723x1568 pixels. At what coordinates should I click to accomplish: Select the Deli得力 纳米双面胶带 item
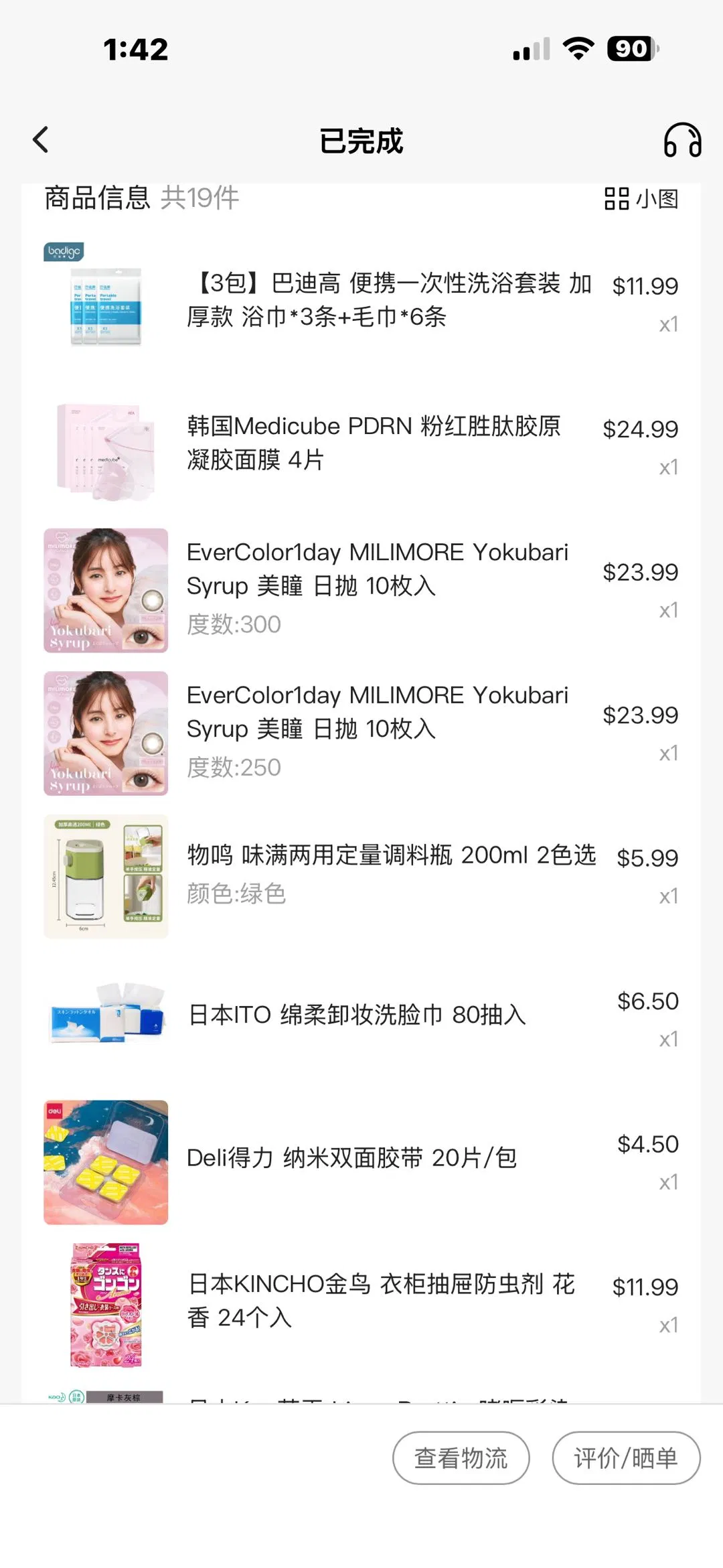[x=351, y=1158]
